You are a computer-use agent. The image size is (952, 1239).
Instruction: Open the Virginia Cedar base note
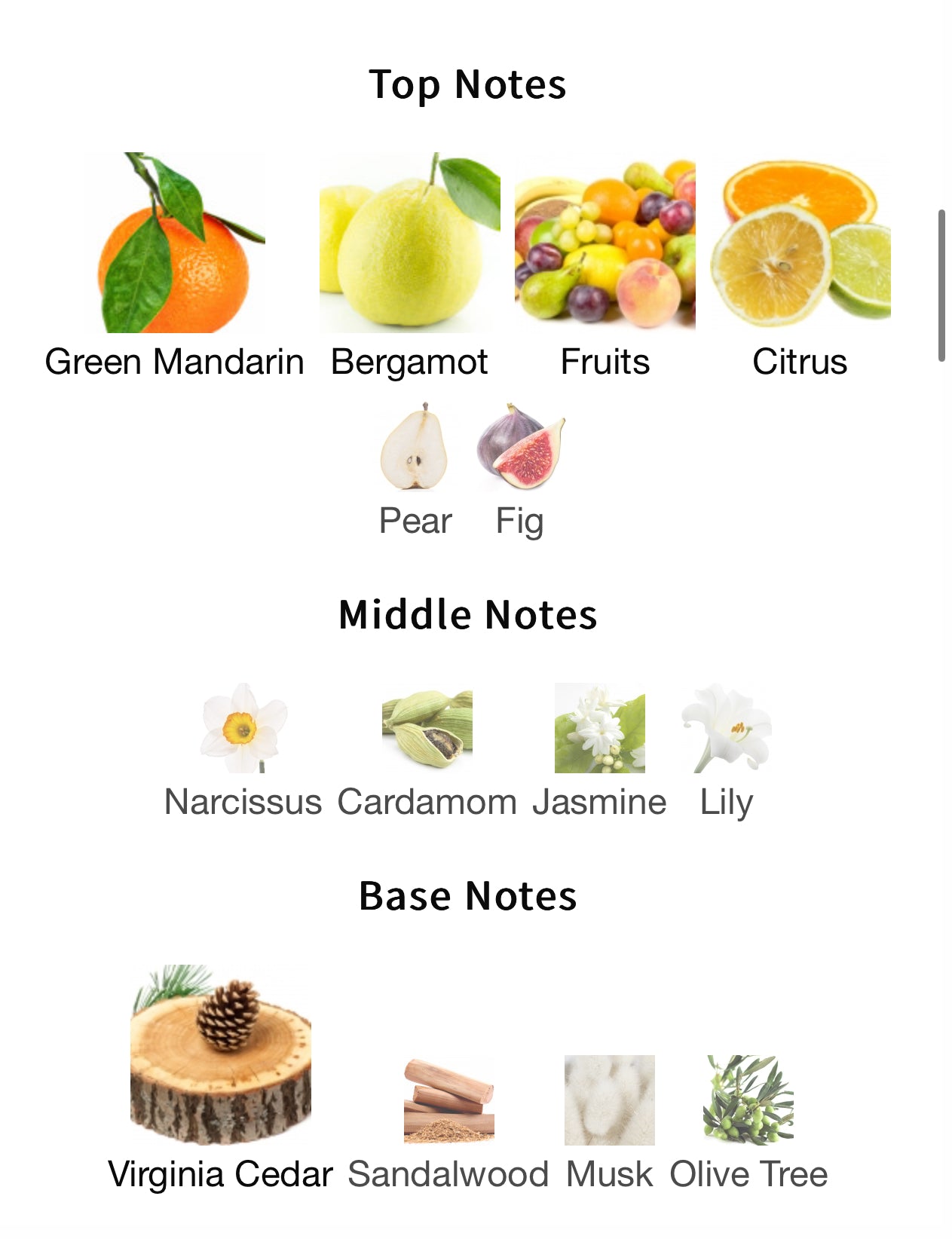click(x=220, y=1055)
